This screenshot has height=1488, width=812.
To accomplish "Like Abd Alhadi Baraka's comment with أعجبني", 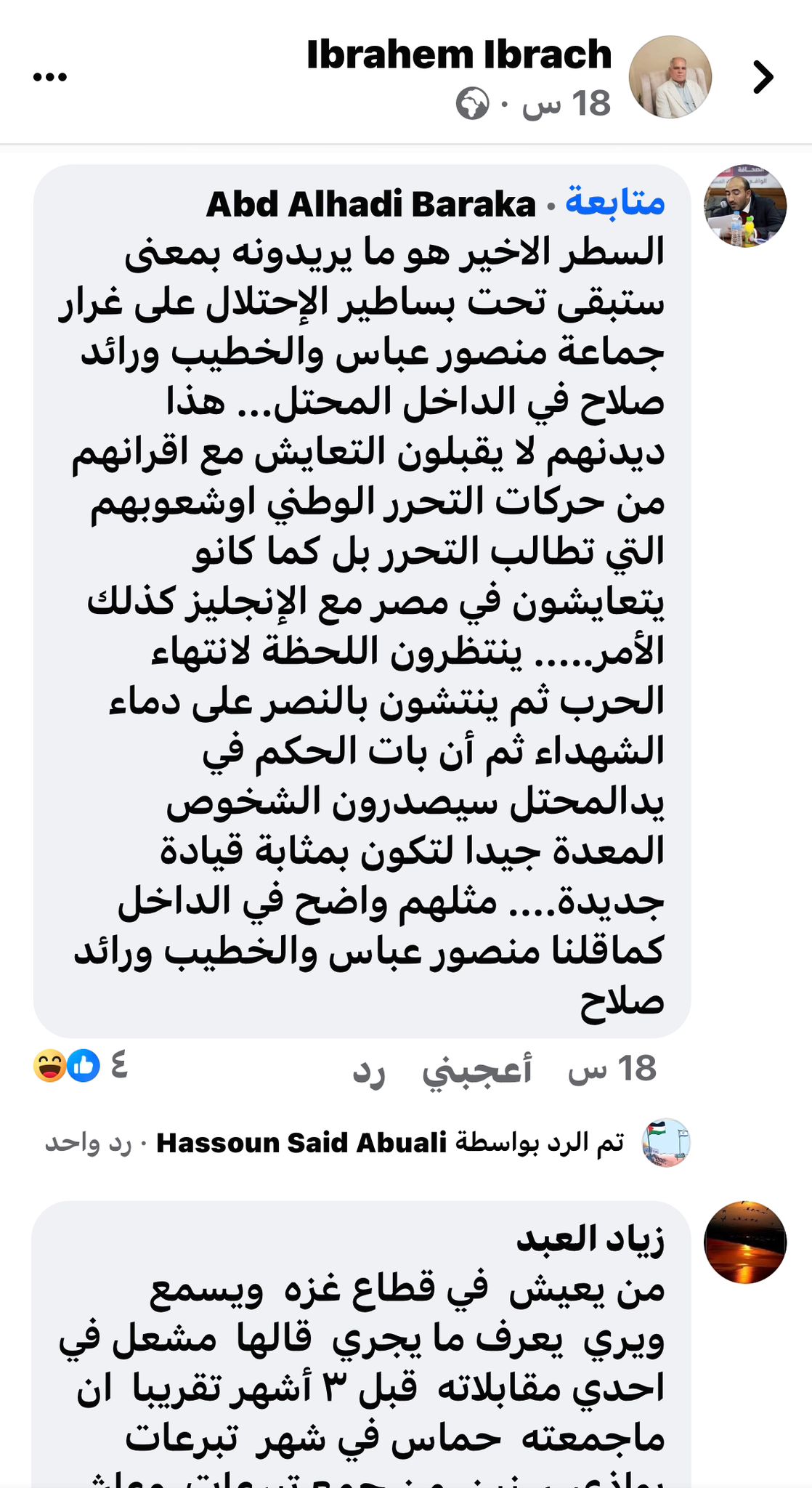I will tap(476, 1069).
